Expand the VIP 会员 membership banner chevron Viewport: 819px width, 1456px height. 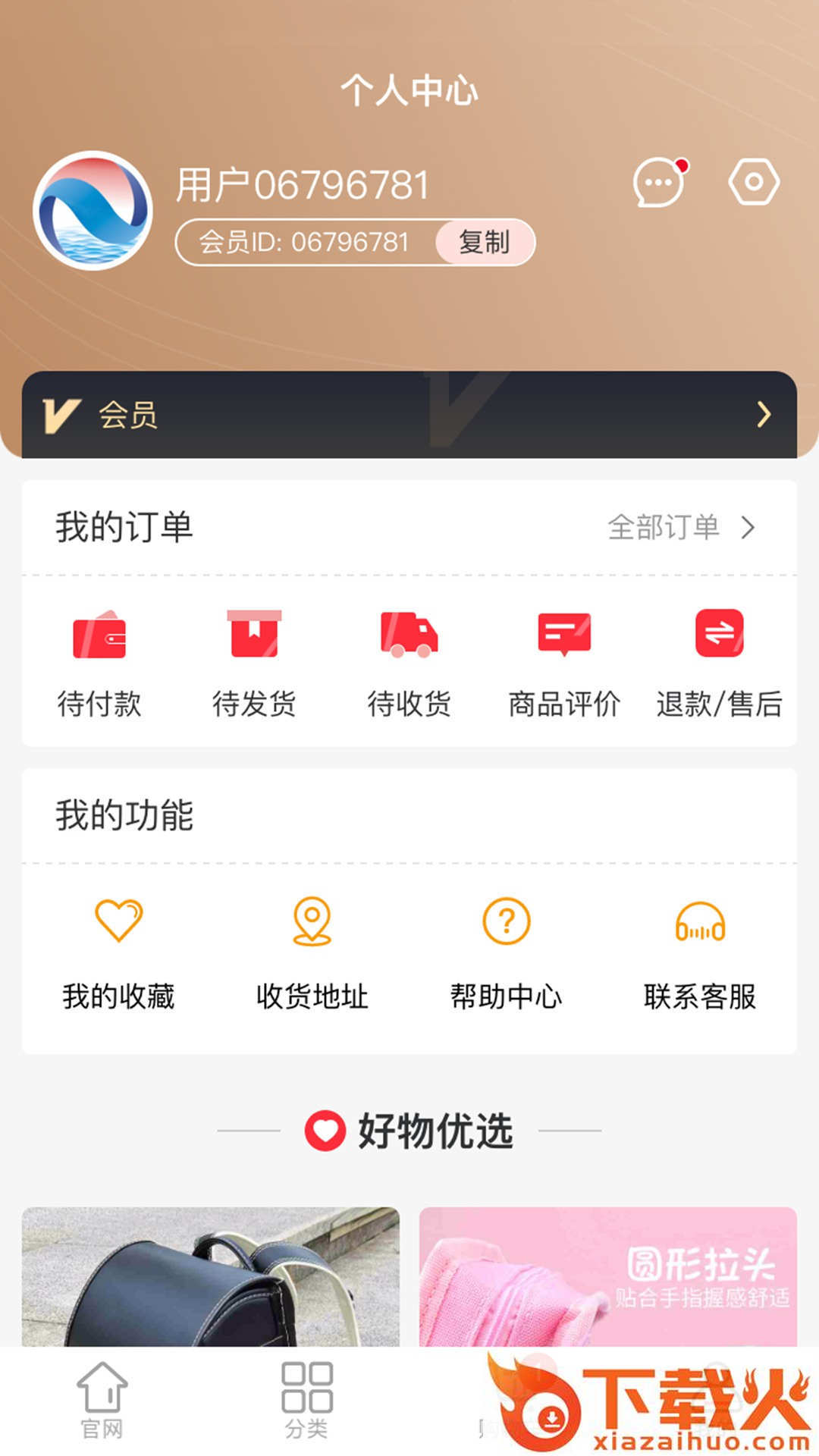click(x=764, y=414)
